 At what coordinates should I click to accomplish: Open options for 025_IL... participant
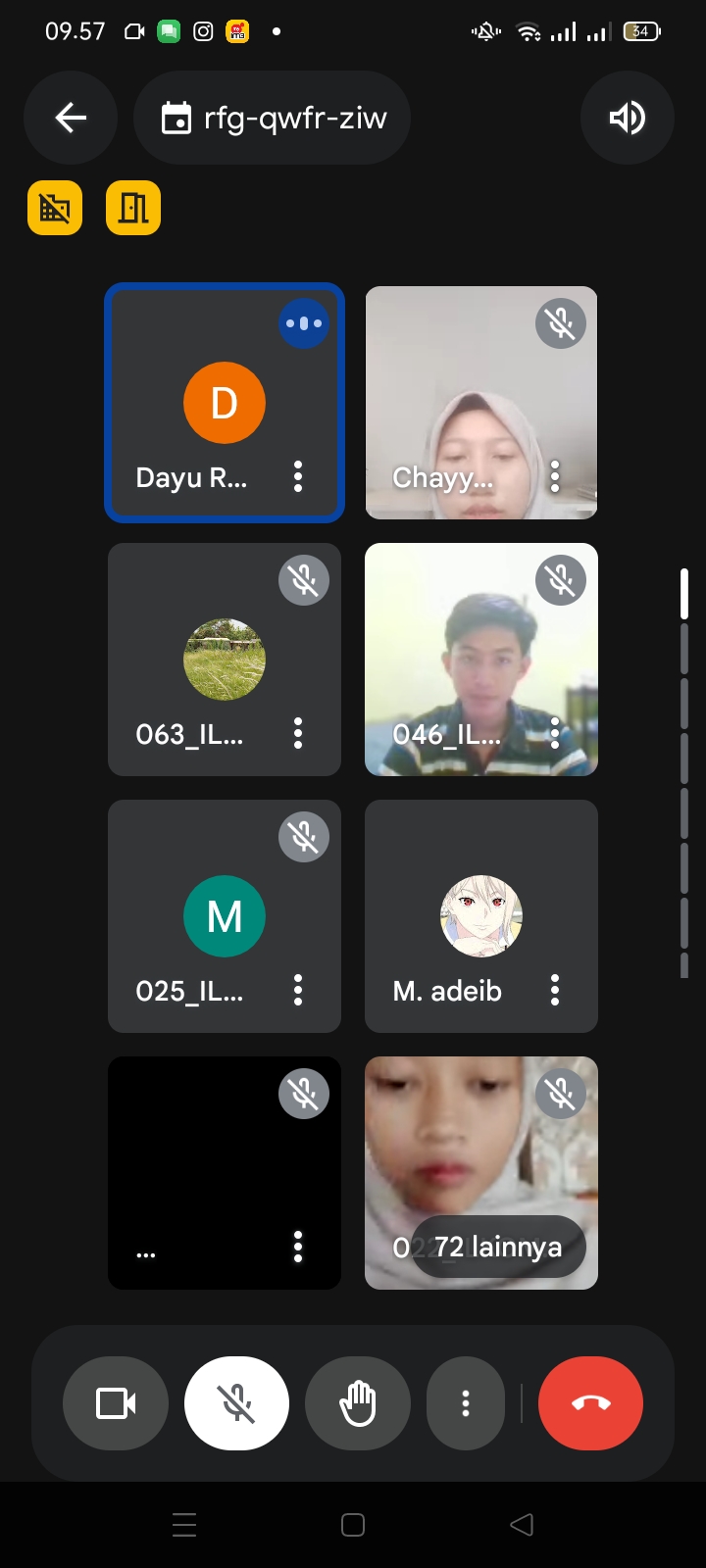(298, 991)
